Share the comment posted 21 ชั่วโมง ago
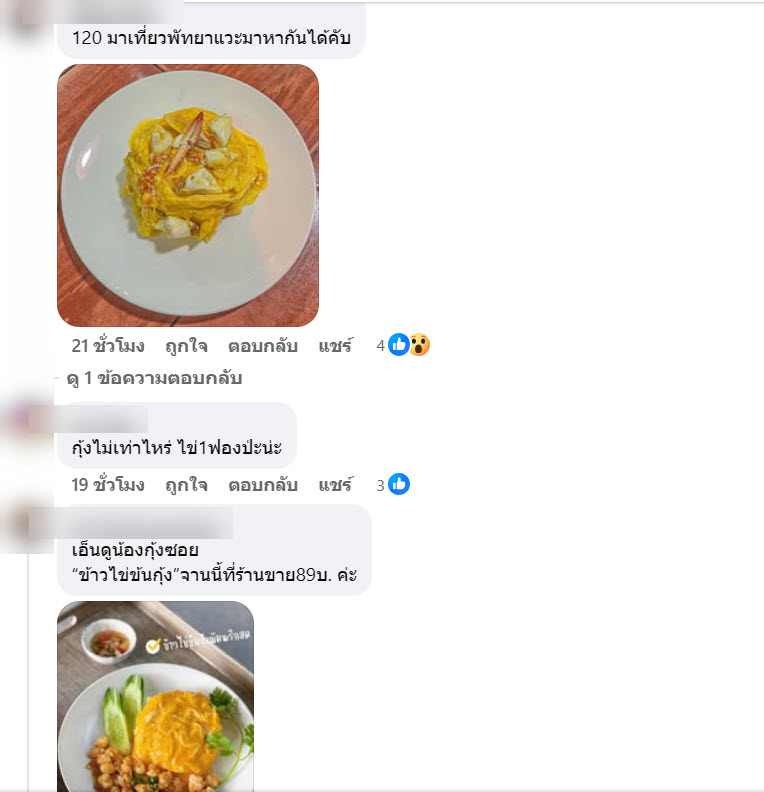The height and width of the screenshot is (792, 764). coord(335,346)
